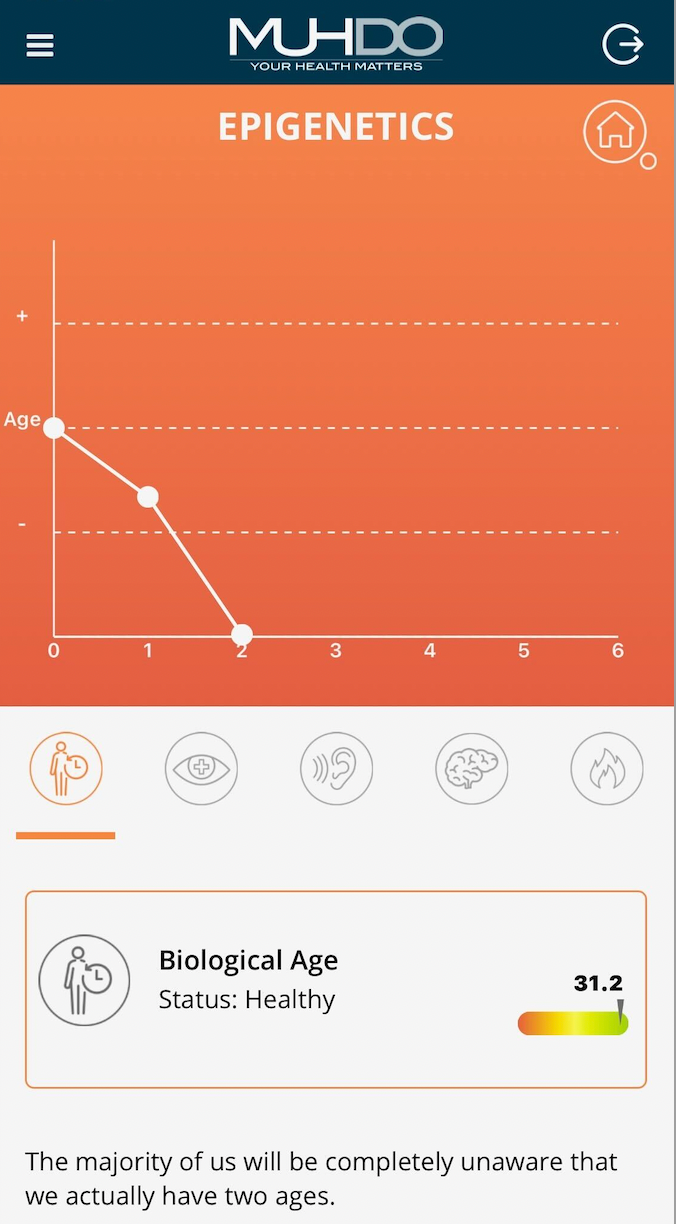
Task: Open the Biological Age card
Action: coord(336,989)
